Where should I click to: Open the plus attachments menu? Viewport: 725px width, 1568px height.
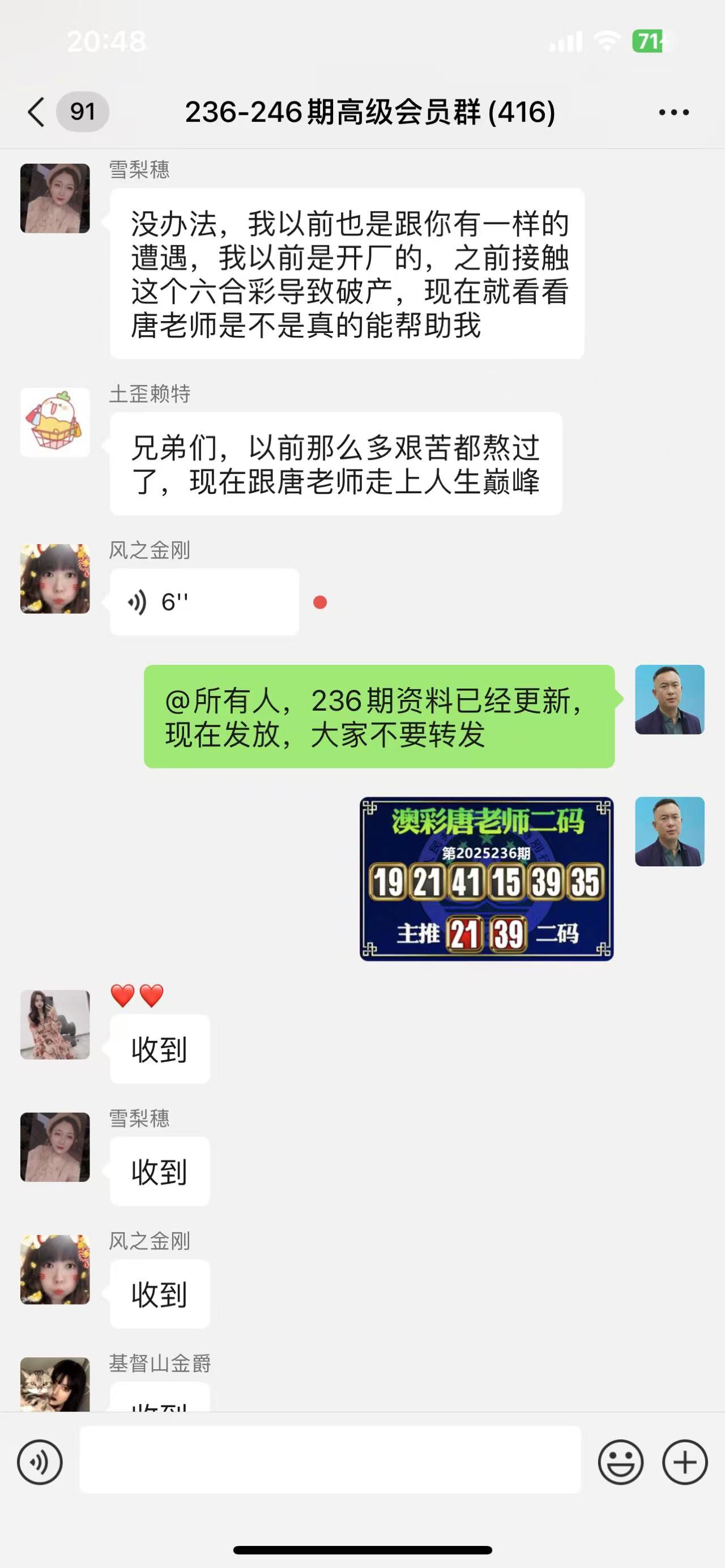(685, 1462)
